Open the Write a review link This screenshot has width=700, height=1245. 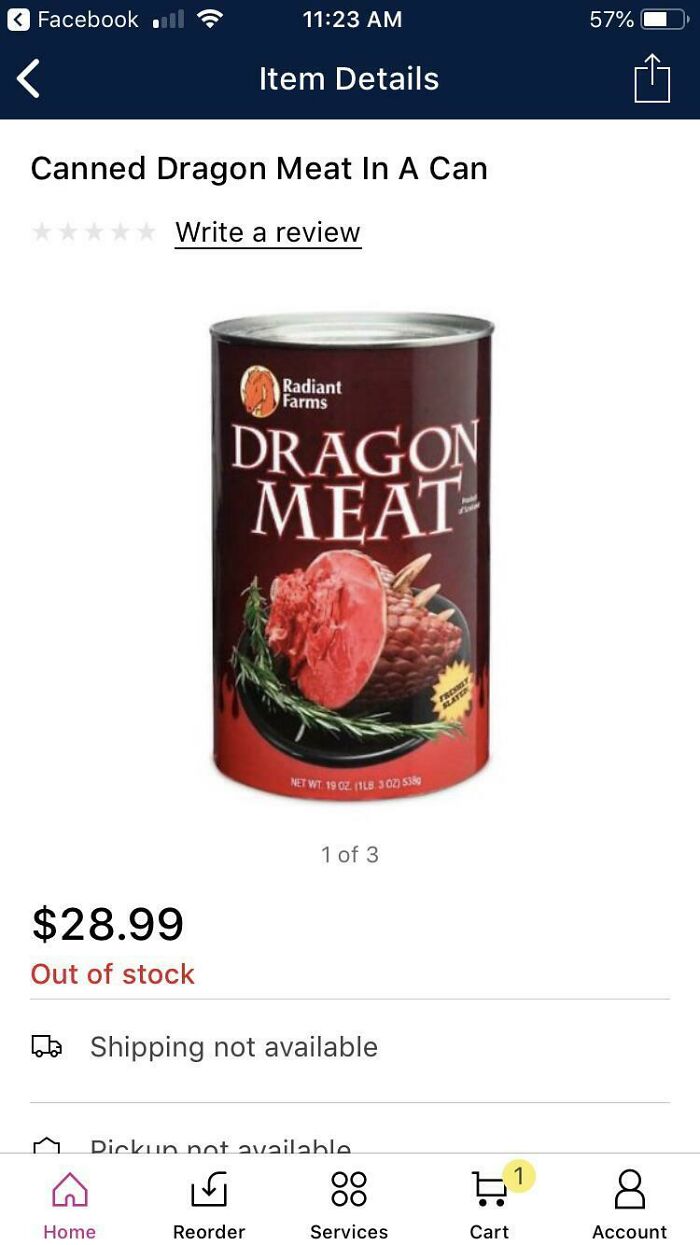click(267, 233)
